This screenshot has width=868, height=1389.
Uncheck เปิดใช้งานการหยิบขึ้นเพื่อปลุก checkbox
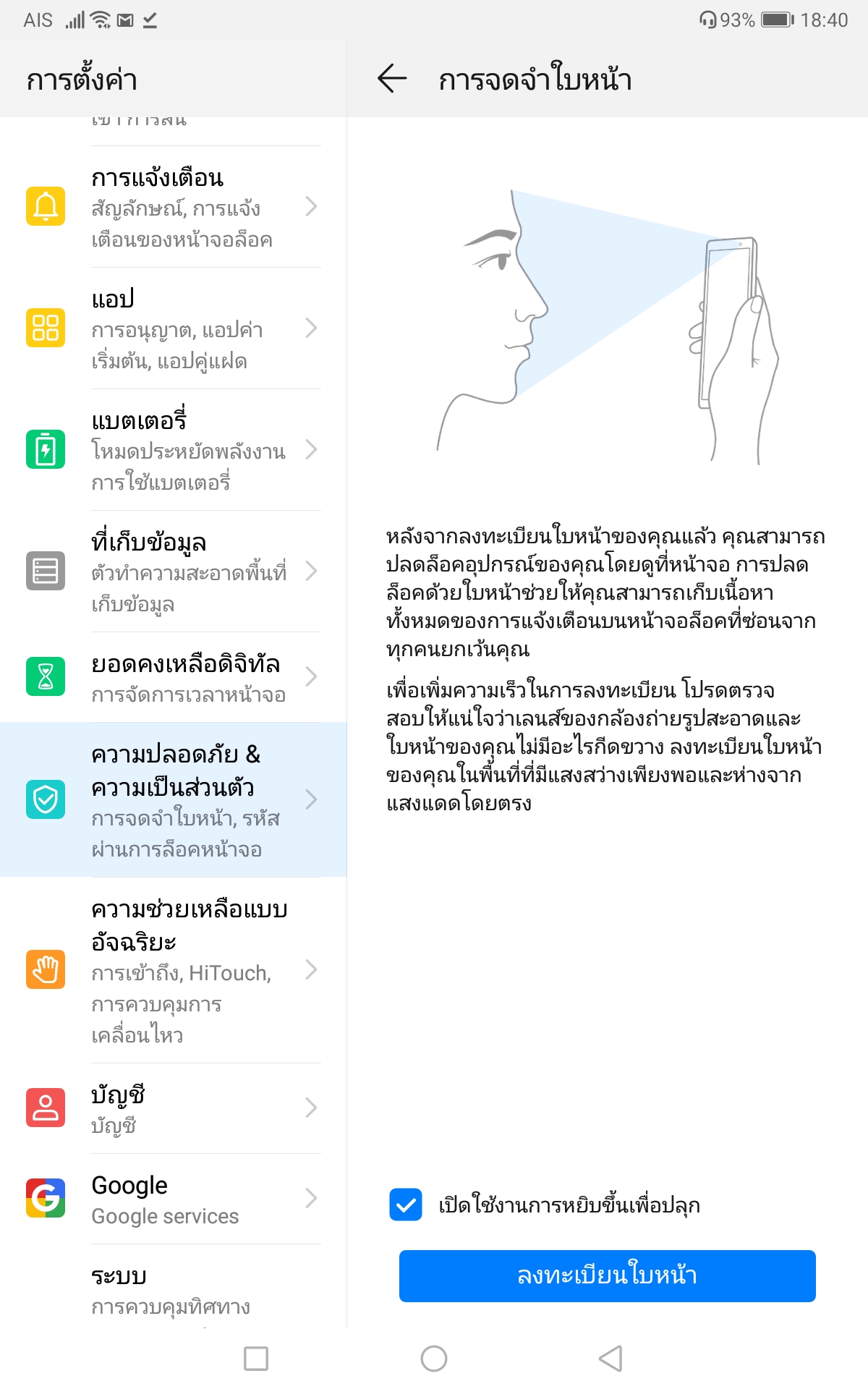[406, 1205]
